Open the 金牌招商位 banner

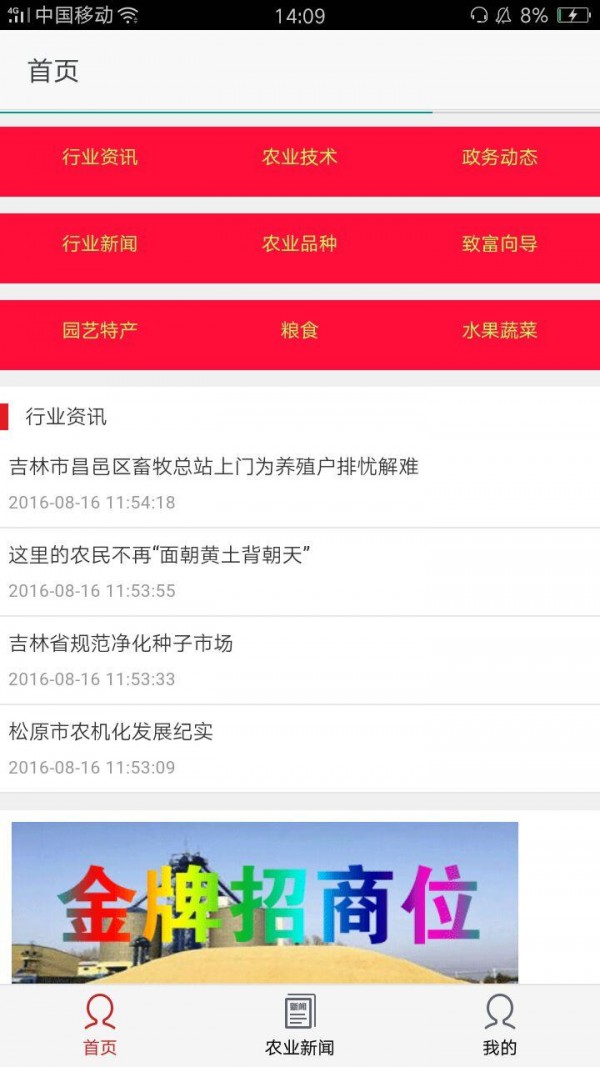click(x=265, y=902)
